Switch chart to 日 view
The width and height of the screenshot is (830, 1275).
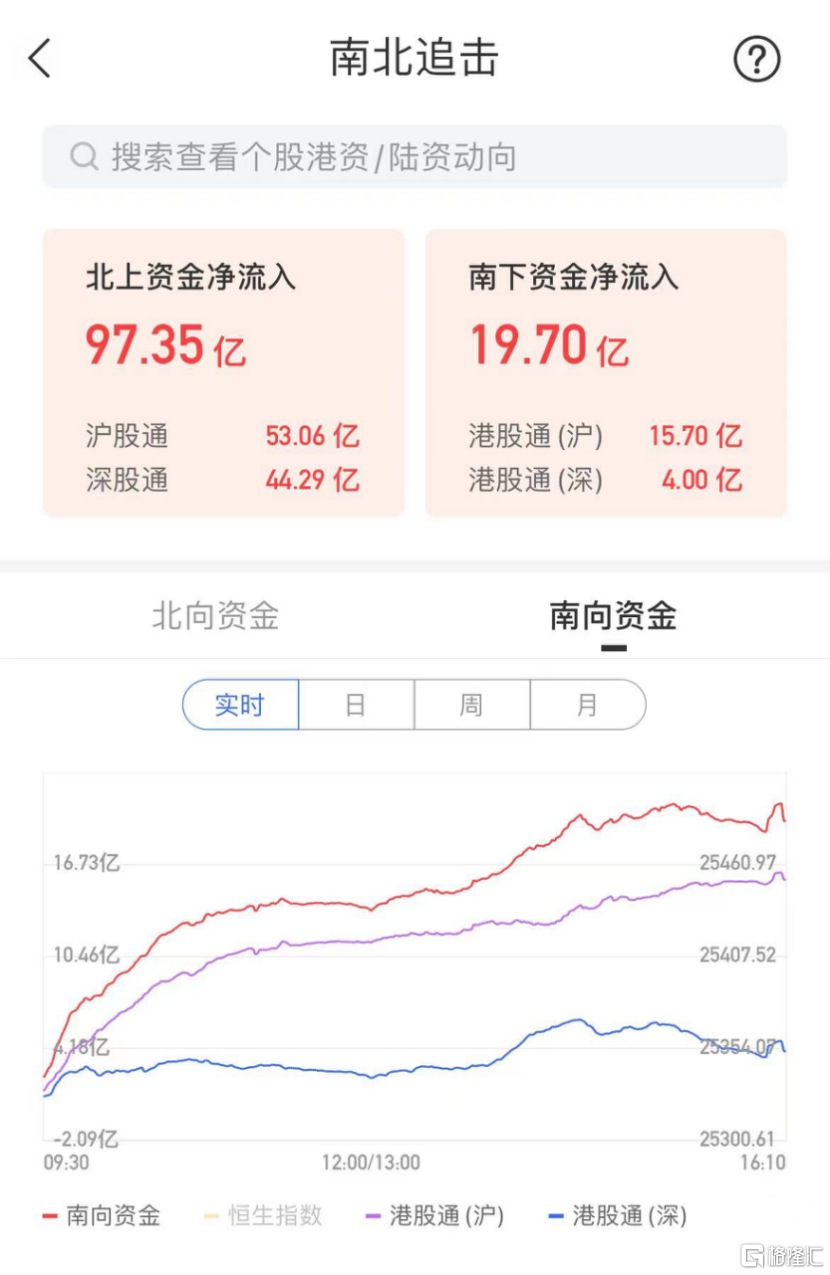tap(356, 705)
